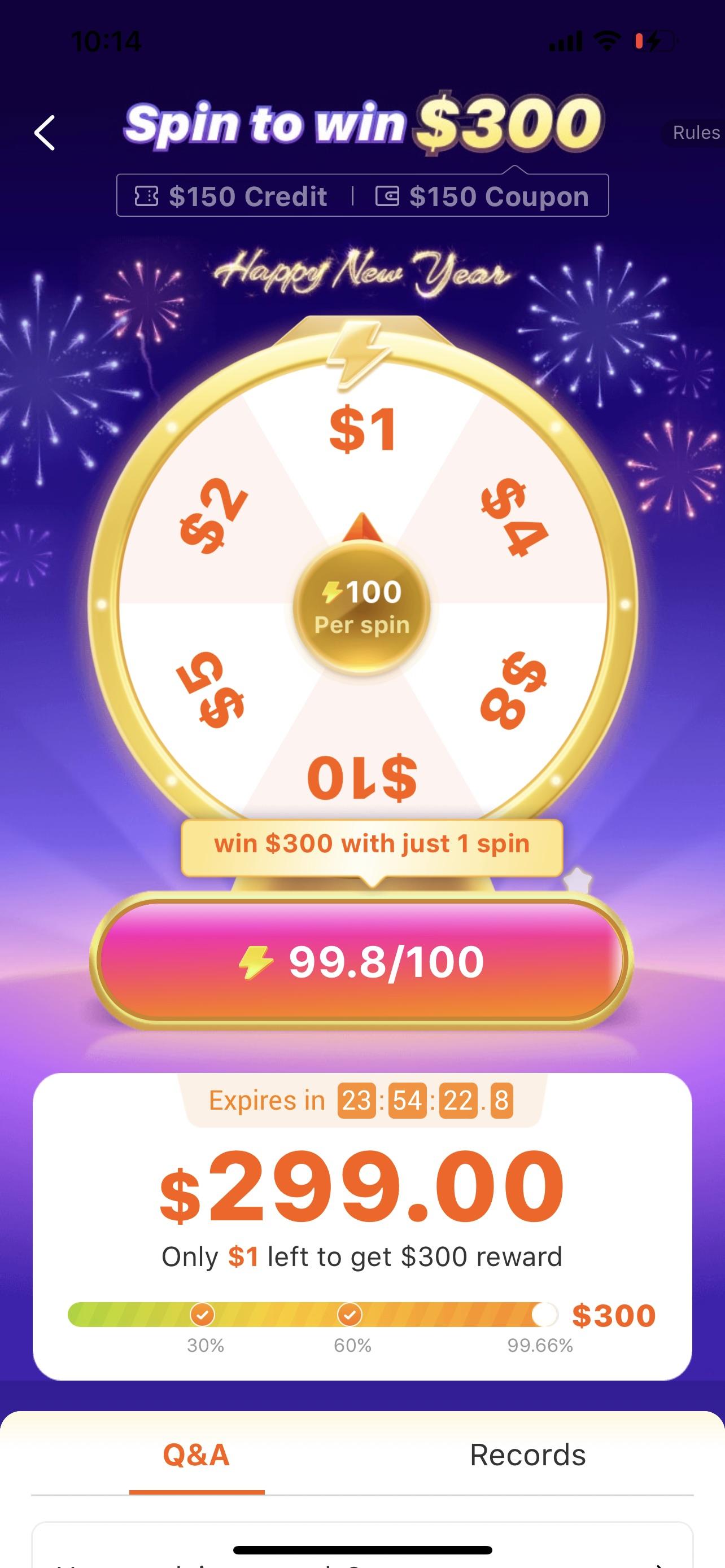Go back using the arrow icon
Screen dimensions: 725x1568
[45, 133]
